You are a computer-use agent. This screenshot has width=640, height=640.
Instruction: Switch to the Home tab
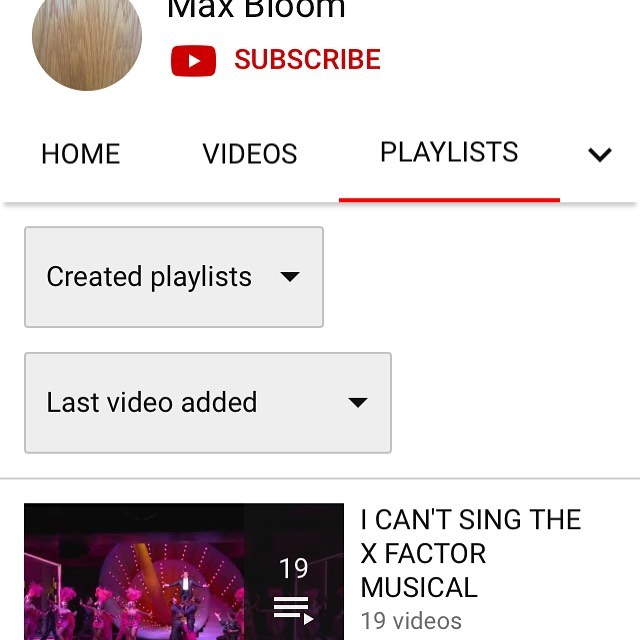[80, 154]
